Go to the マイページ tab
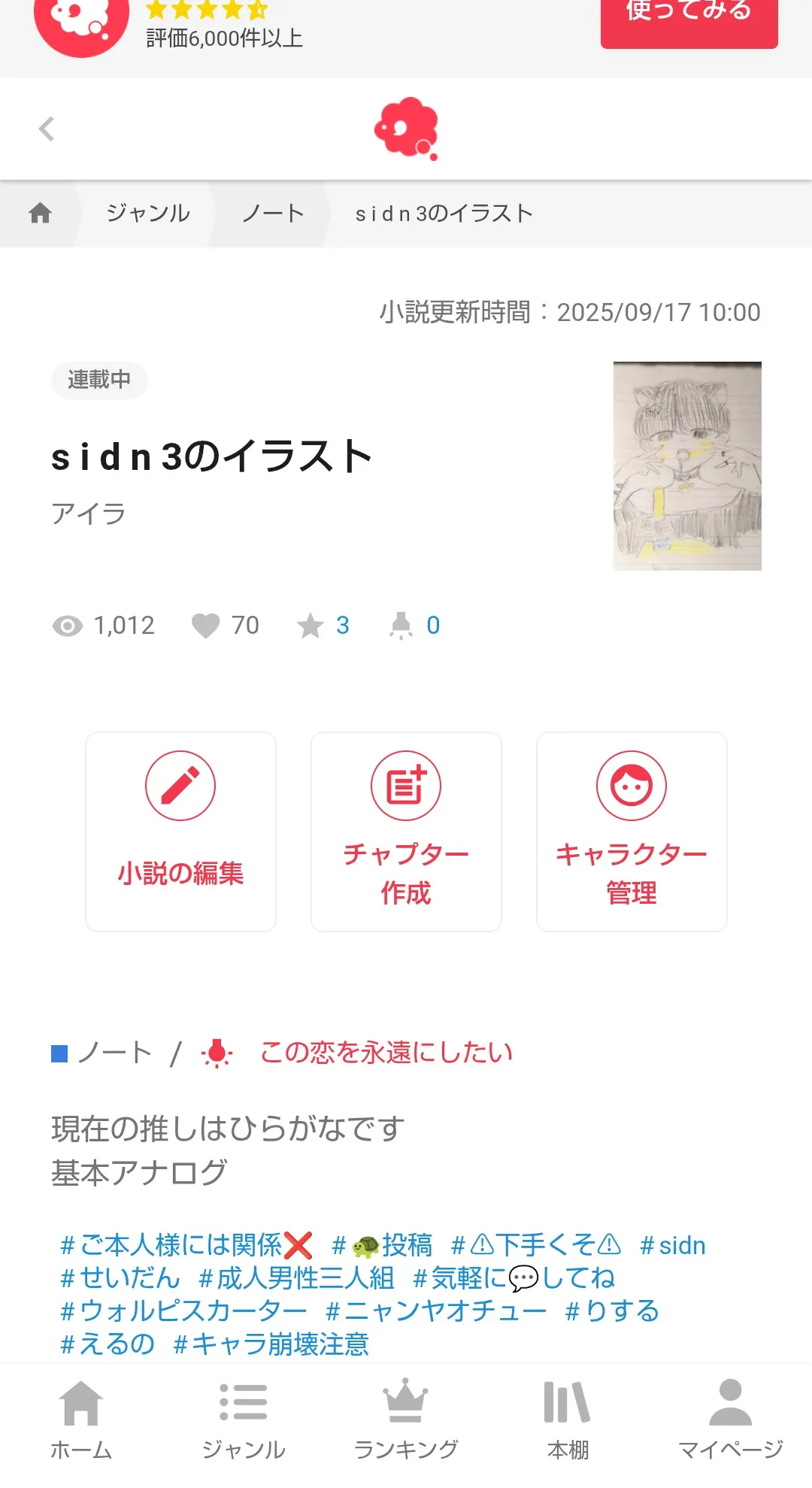Viewport: 812px width, 1488px height. pos(730,1418)
